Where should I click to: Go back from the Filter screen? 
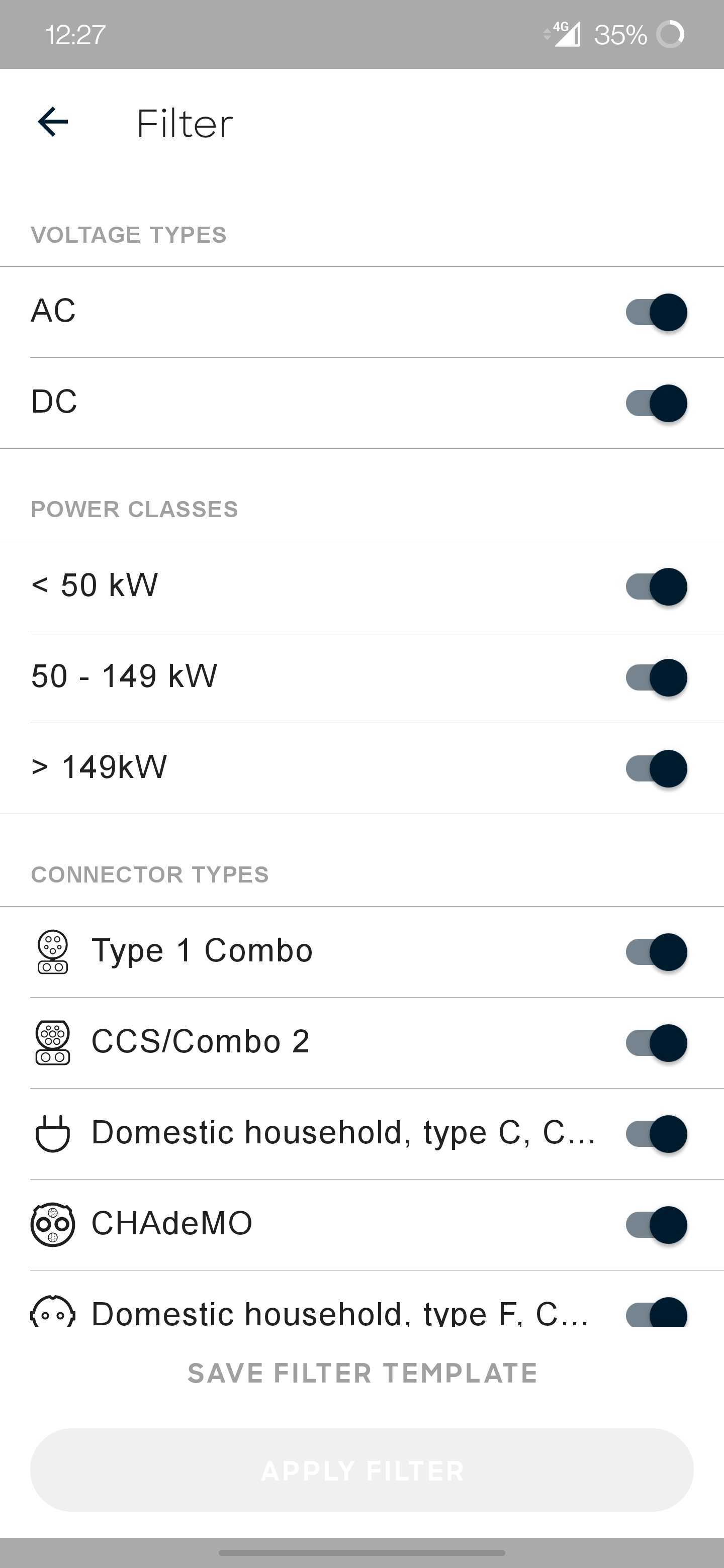click(53, 122)
